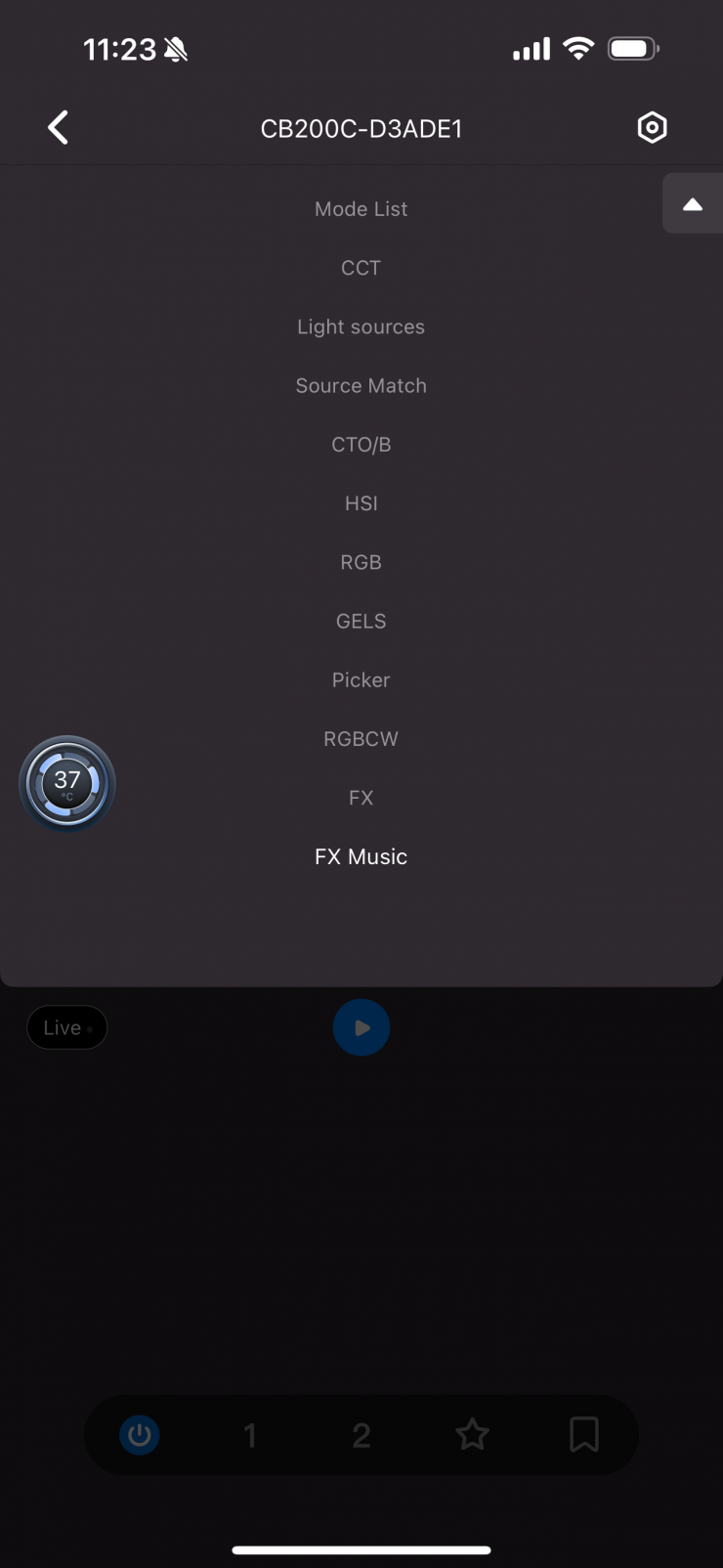Start playback with the play button
This screenshot has width=723, height=1568.
tap(361, 1027)
